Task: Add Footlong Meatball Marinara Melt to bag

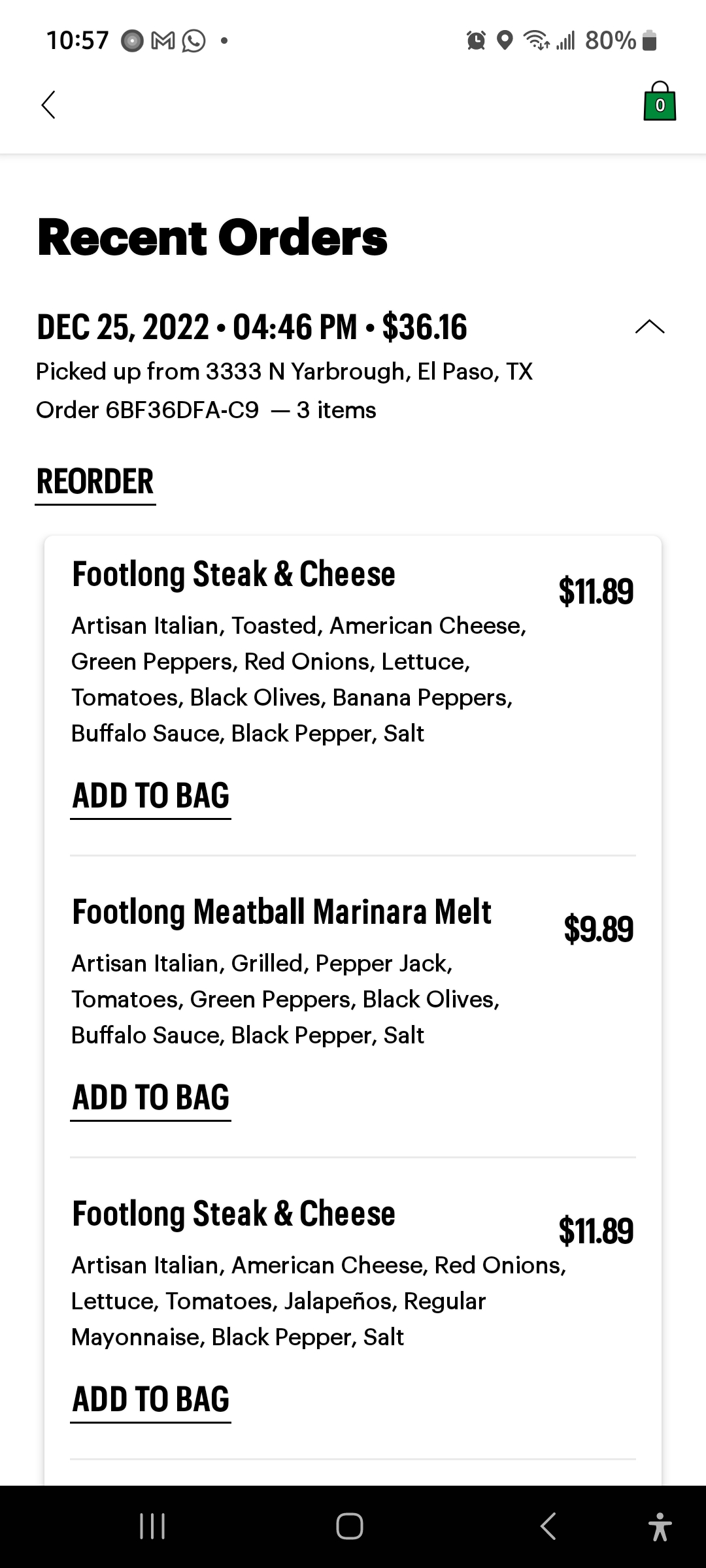Action: tap(151, 1098)
